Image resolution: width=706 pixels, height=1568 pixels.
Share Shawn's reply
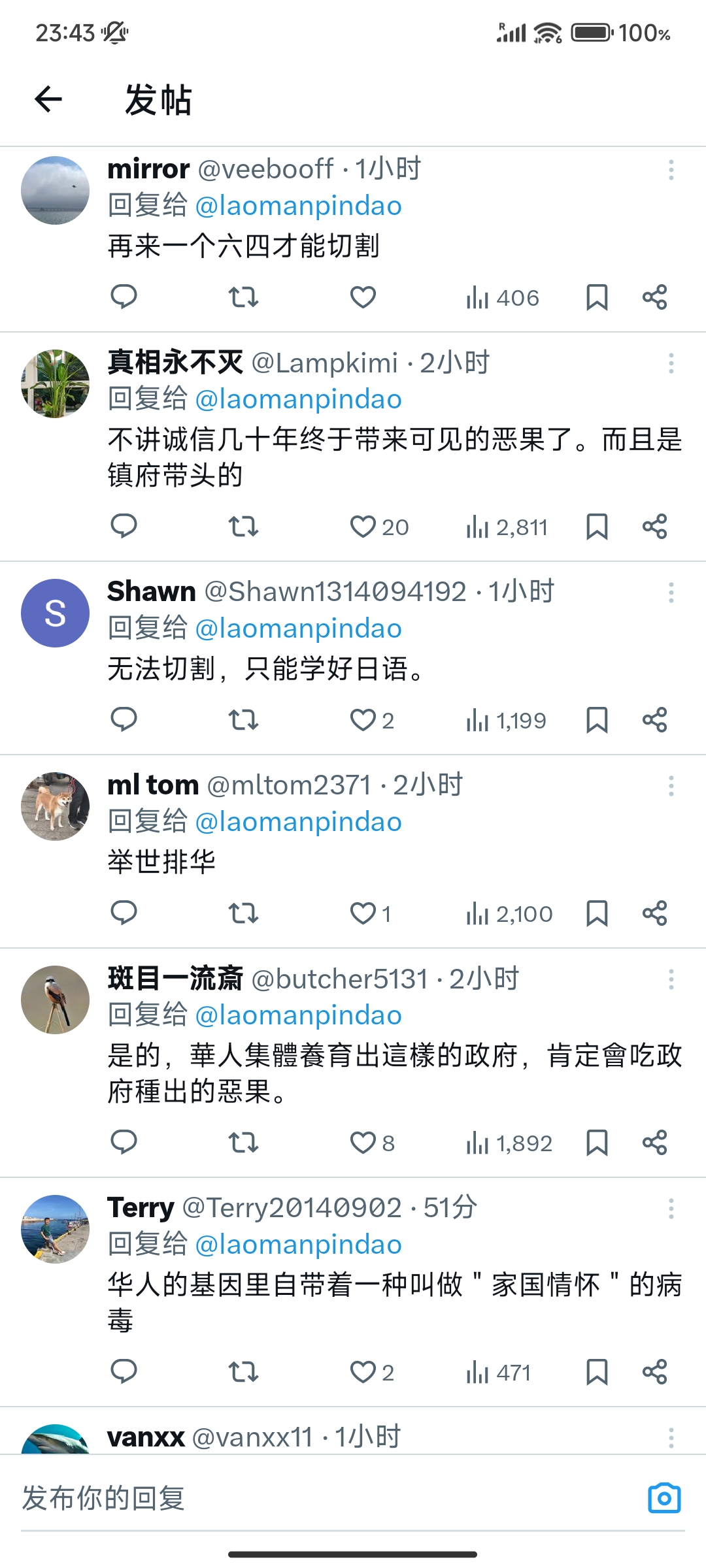point(654,720)
